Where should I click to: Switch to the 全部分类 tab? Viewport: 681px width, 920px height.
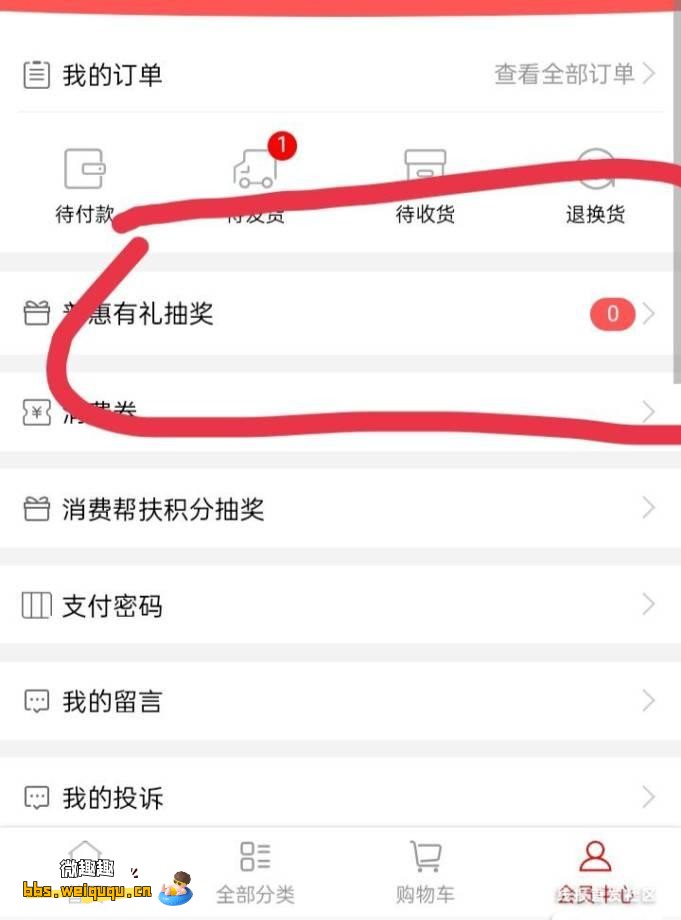click(x=255, y=872)
